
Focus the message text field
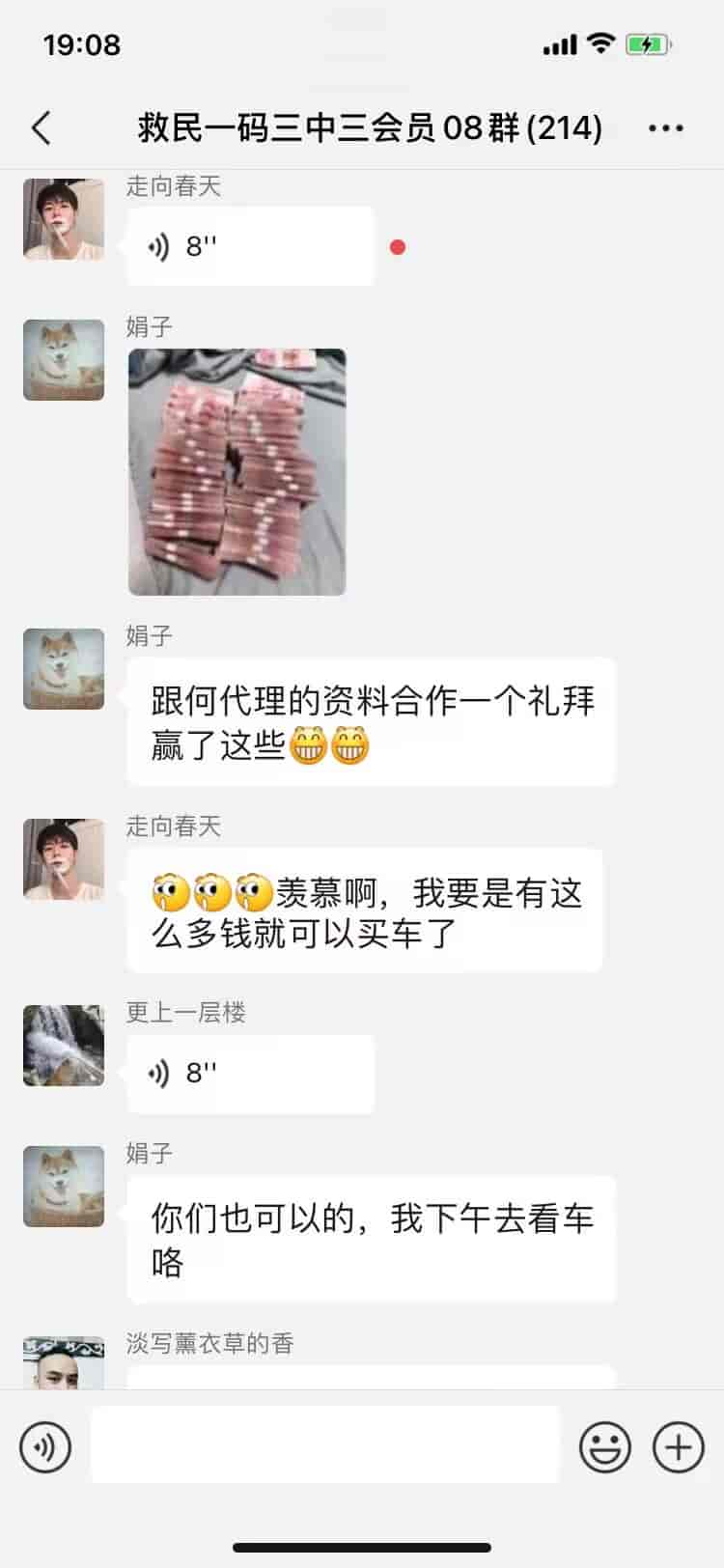click(324, 1444)
